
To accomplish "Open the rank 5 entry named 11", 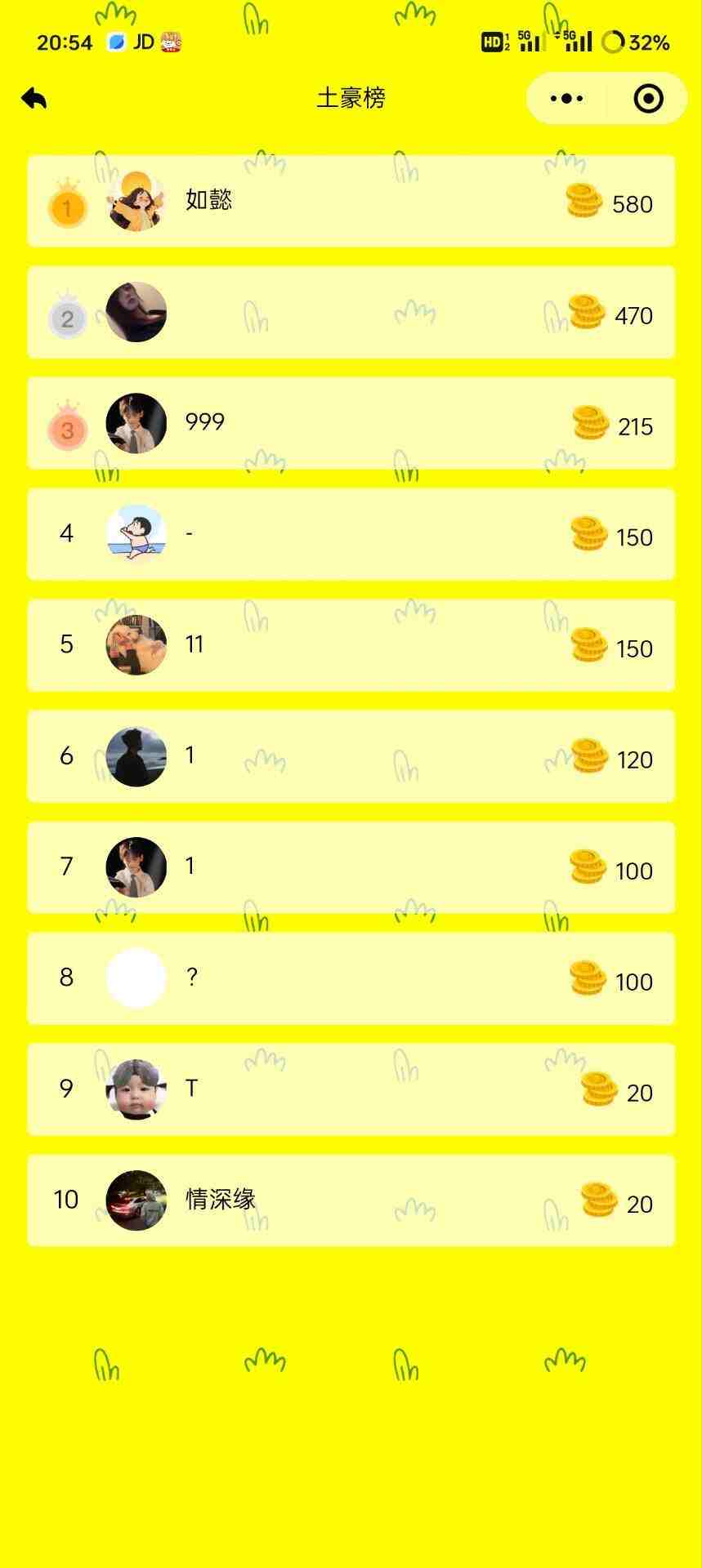I will coord(351,645).
